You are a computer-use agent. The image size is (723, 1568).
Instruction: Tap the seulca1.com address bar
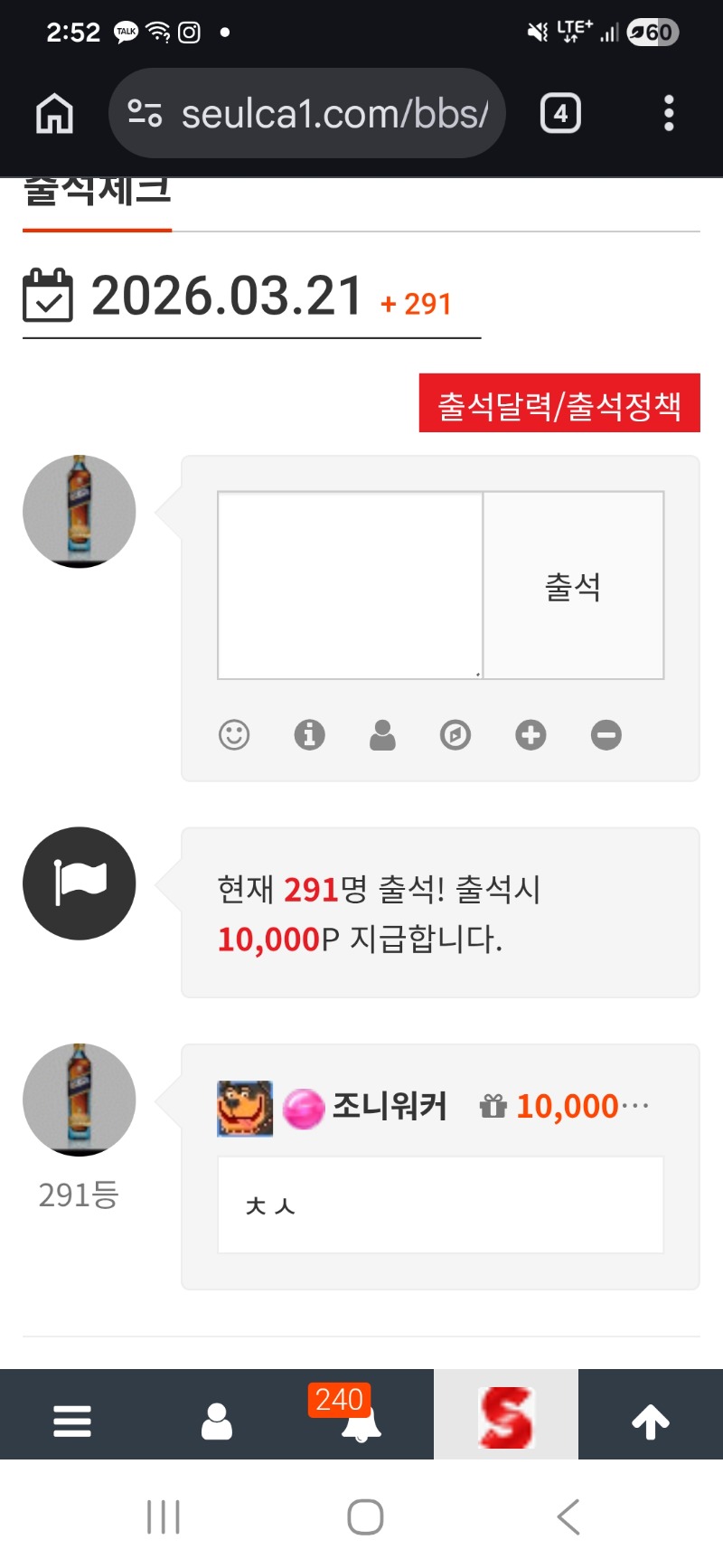307,114
